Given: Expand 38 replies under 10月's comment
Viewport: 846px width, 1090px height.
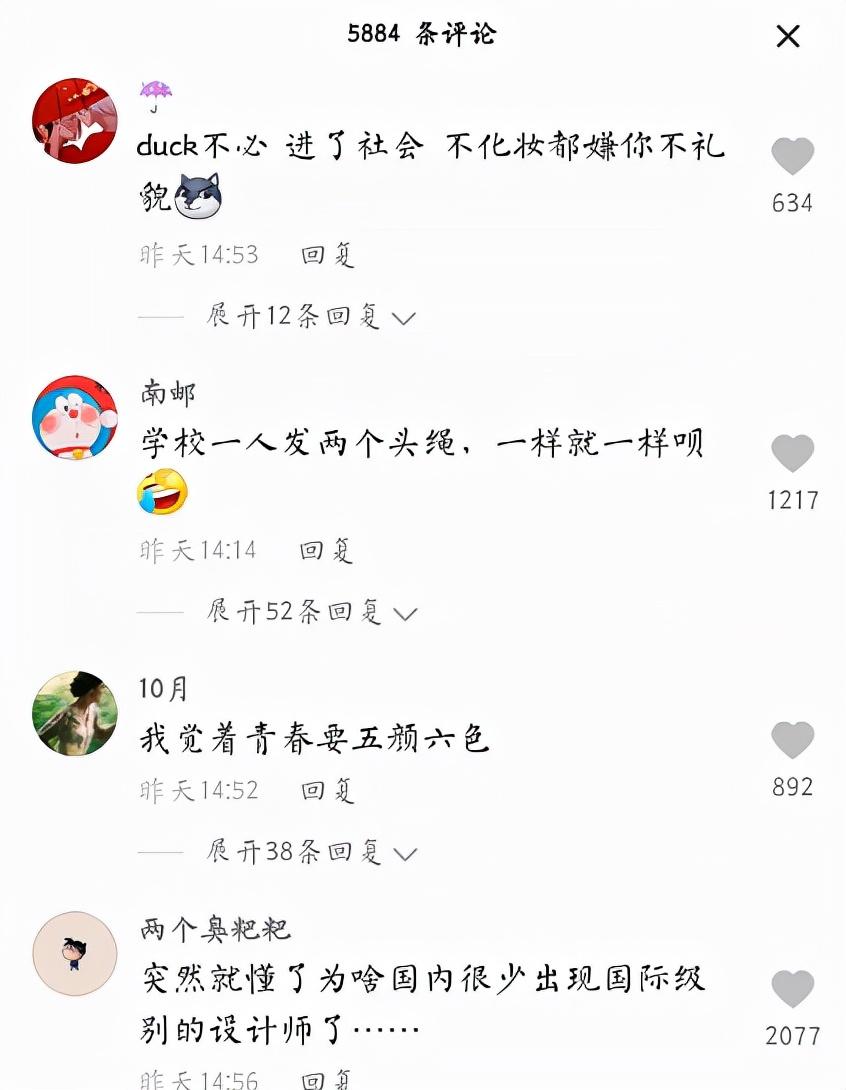Looking at the screenshot, I should pos(310,852).
